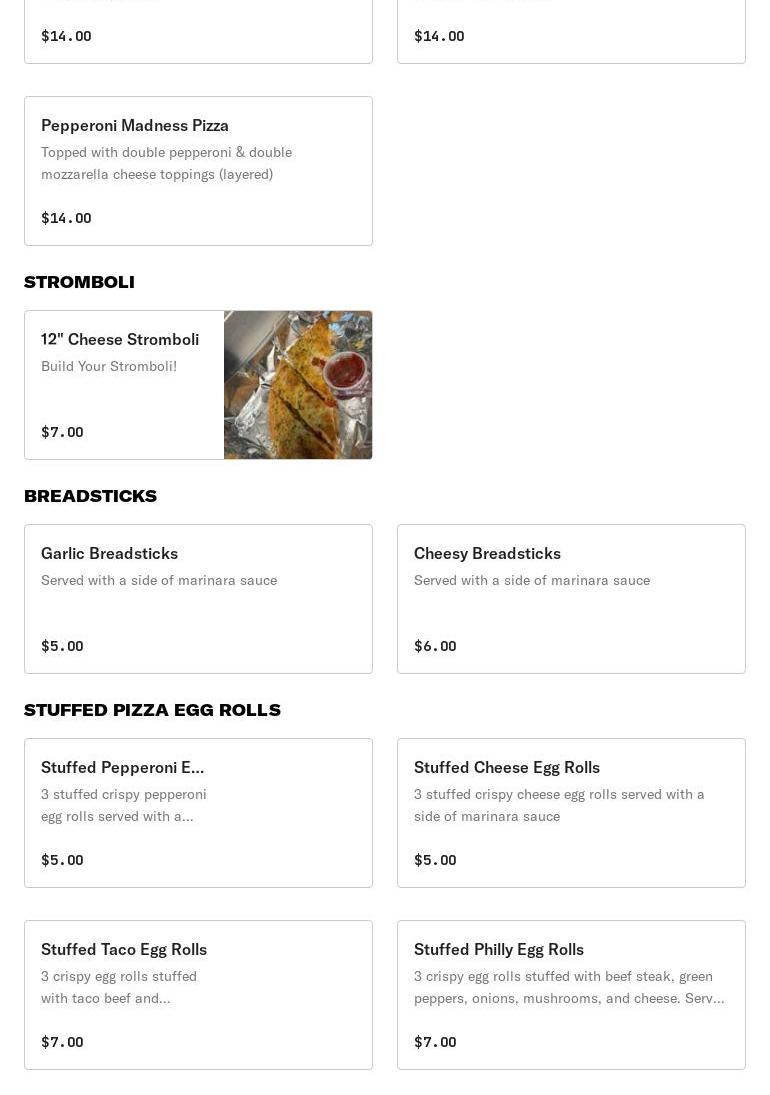Click the truncated Stuffed Pepperoni title text
The image size is (770, 1095).
pyautogui.click(x=122, y=768)
